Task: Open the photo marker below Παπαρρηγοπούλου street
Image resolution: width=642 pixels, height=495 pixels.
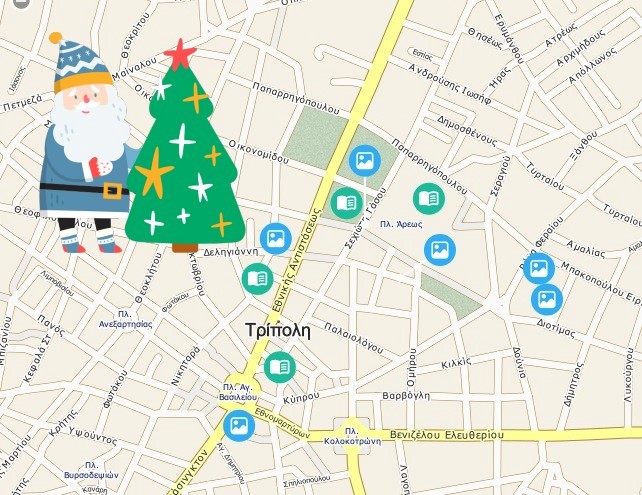Action: [364, 159]
